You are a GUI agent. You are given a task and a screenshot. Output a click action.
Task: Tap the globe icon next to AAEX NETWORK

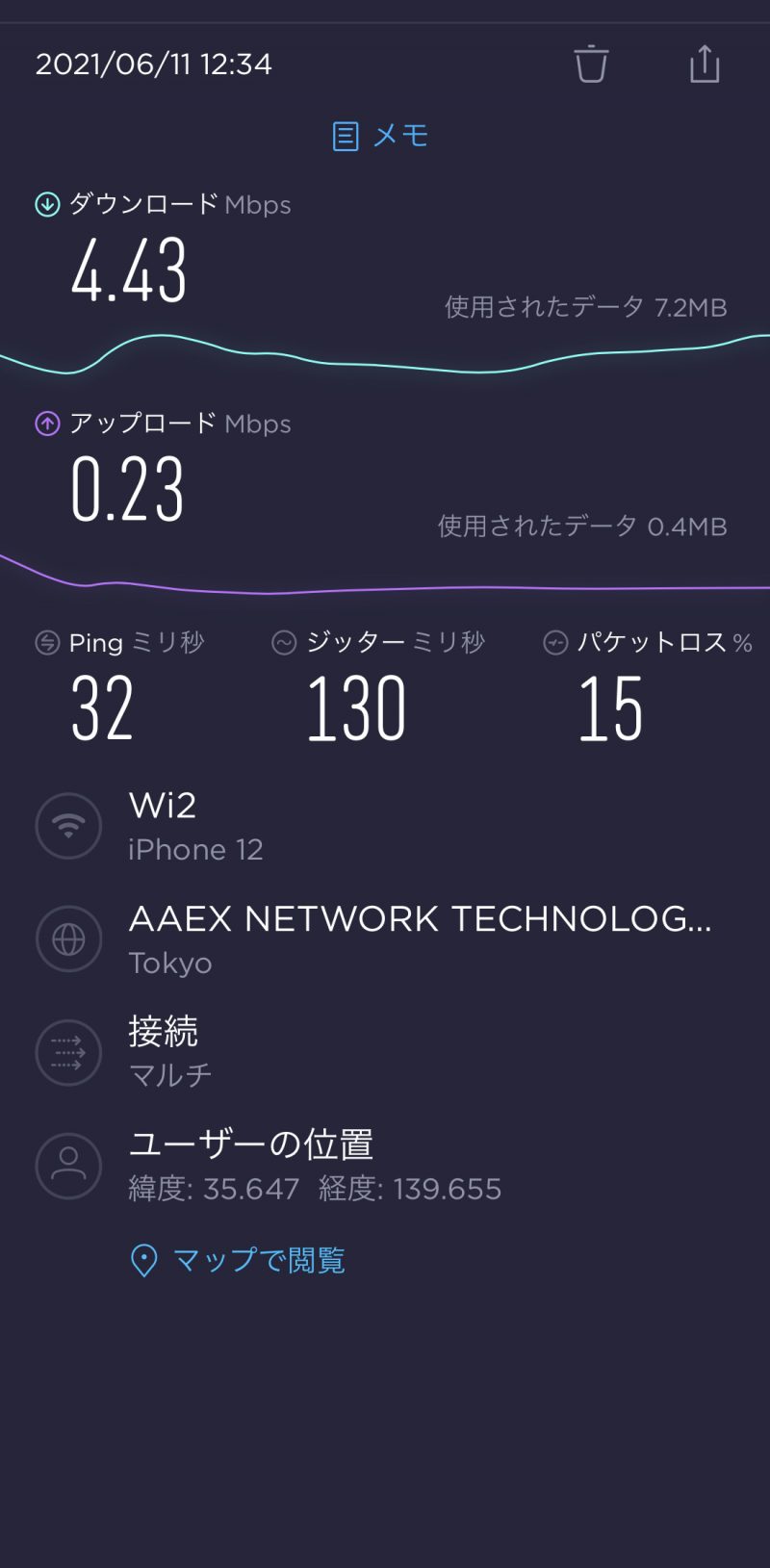click(x=68, y=938)
